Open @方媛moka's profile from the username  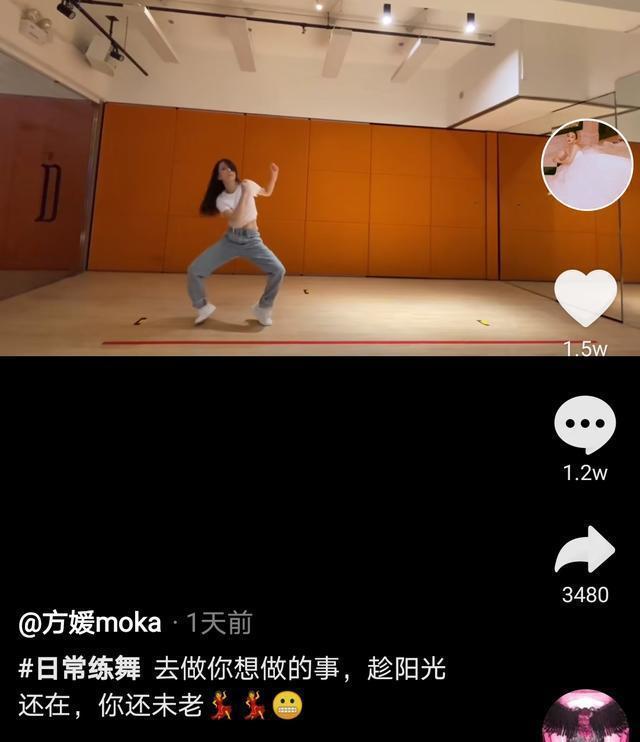point(90,623)
